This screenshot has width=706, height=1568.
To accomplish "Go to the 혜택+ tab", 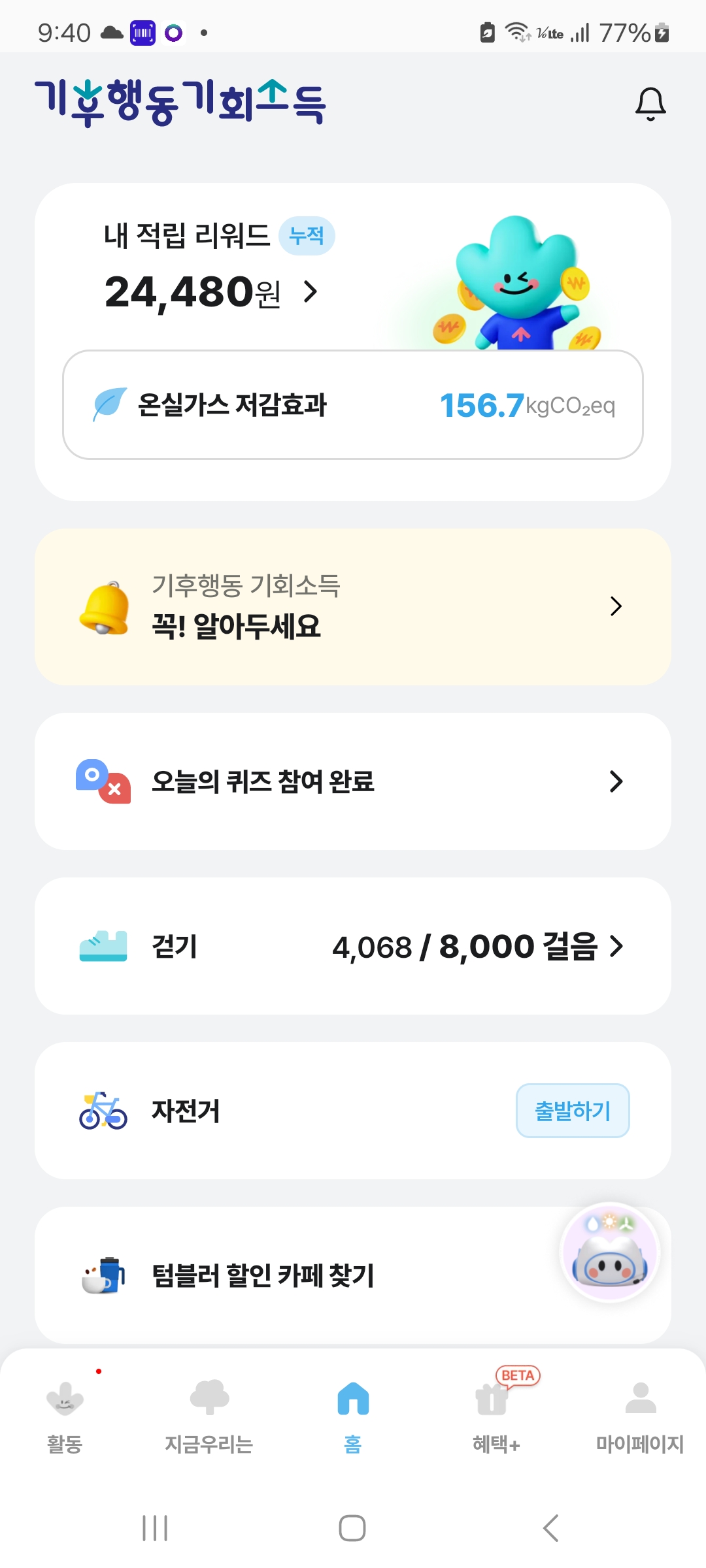I will coord(496,1414).
